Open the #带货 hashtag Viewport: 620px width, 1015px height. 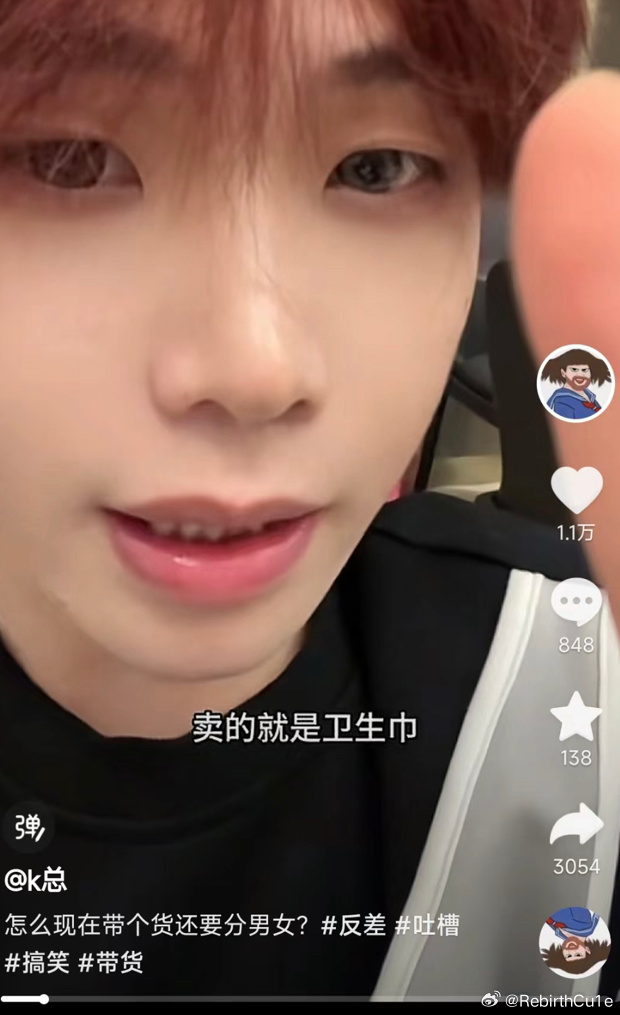pos(110,962)
